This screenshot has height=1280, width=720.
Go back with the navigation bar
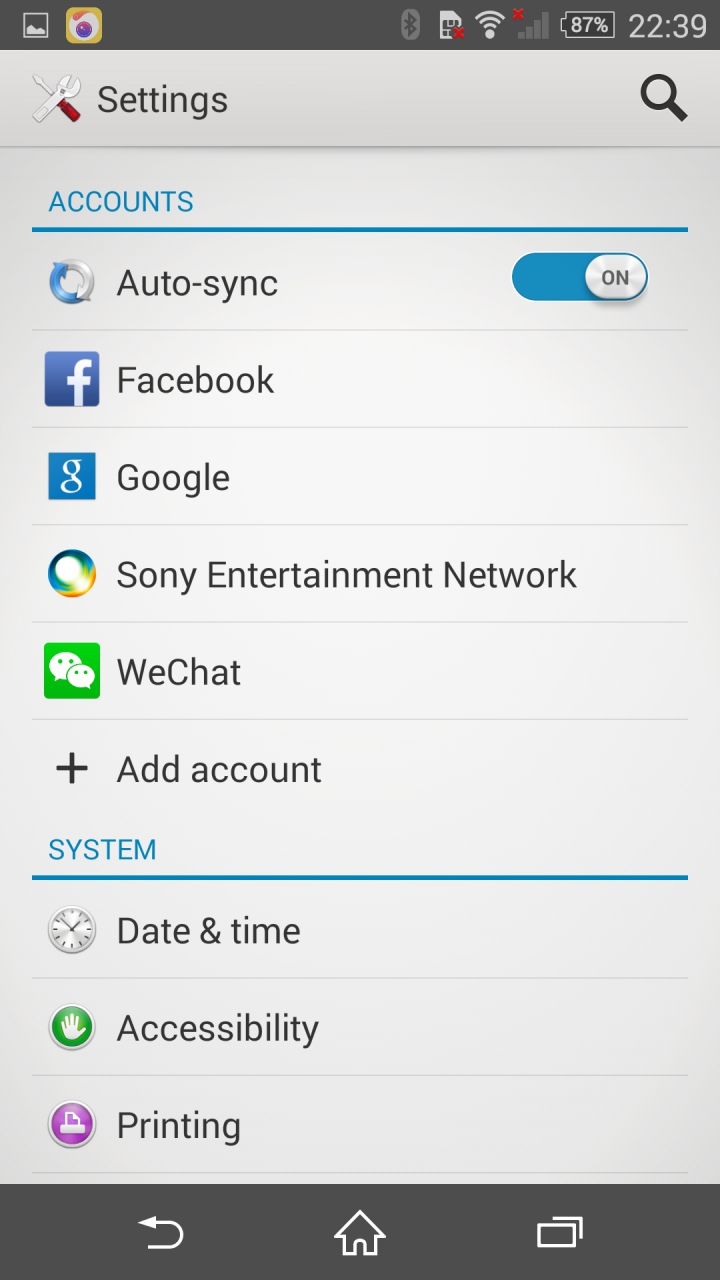(161, 1232)
